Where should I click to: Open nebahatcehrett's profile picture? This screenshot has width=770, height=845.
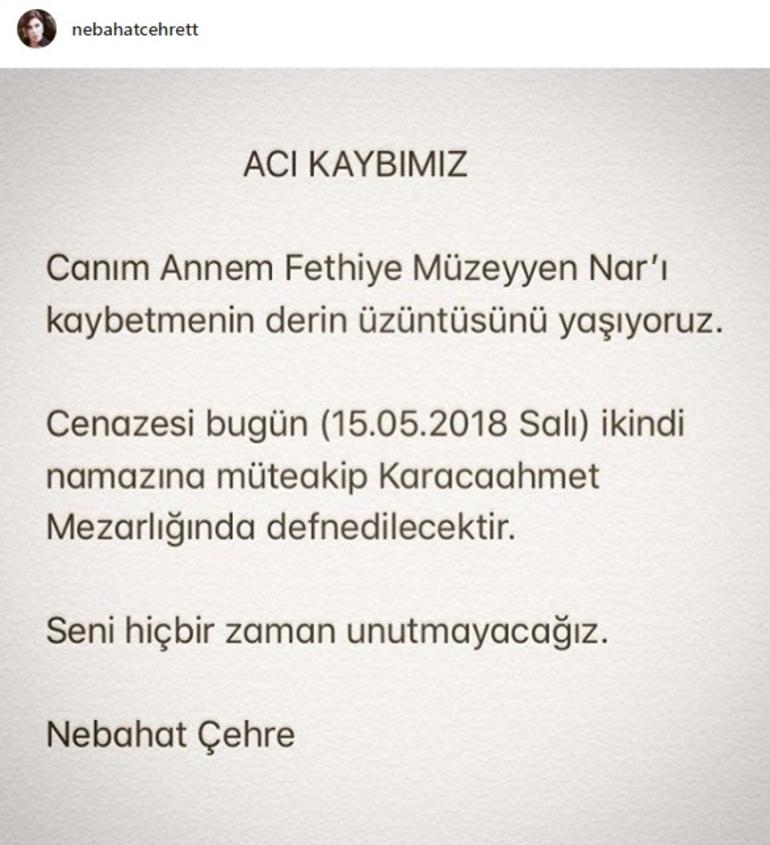(37, 29)
